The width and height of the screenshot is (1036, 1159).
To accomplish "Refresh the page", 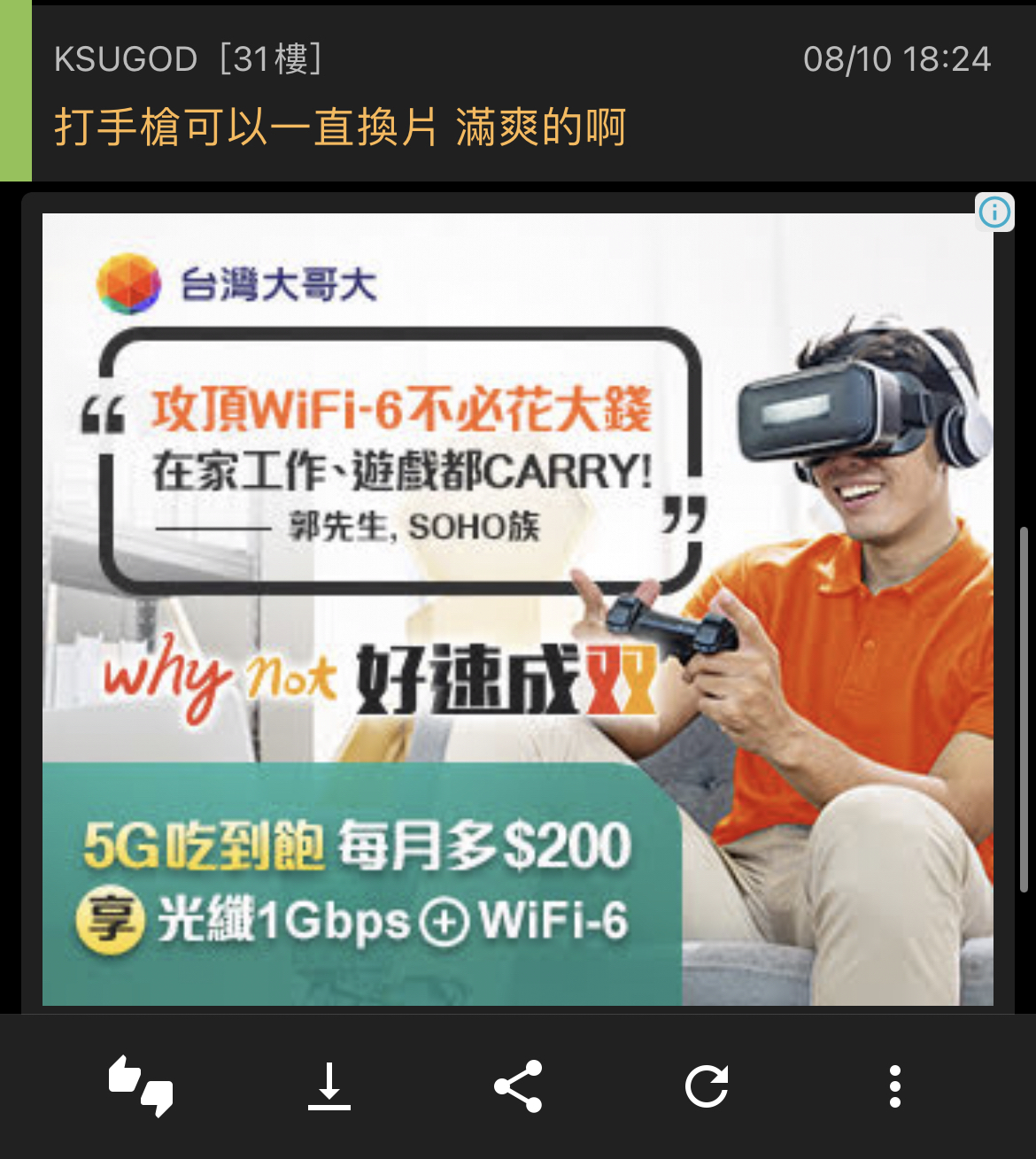I will pos(707,1086).
